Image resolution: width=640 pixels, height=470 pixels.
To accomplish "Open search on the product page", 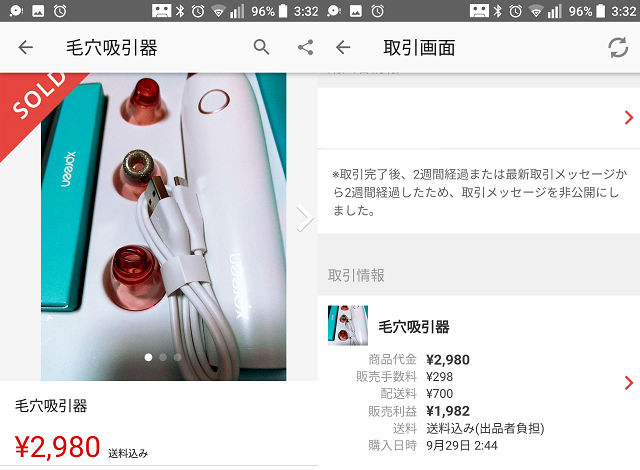I will coord(261,47).
